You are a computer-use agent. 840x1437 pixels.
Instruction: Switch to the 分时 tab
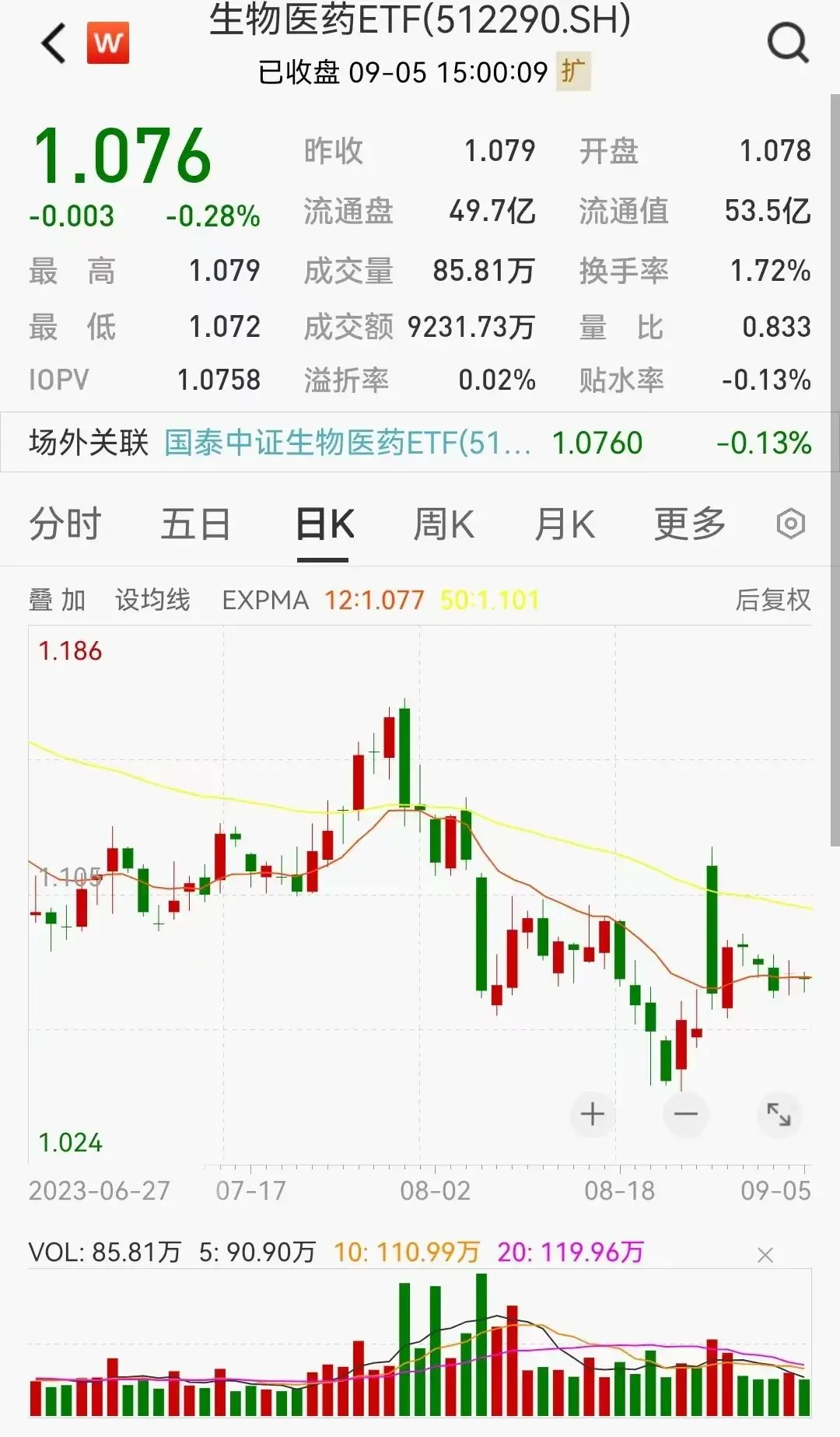65,524
